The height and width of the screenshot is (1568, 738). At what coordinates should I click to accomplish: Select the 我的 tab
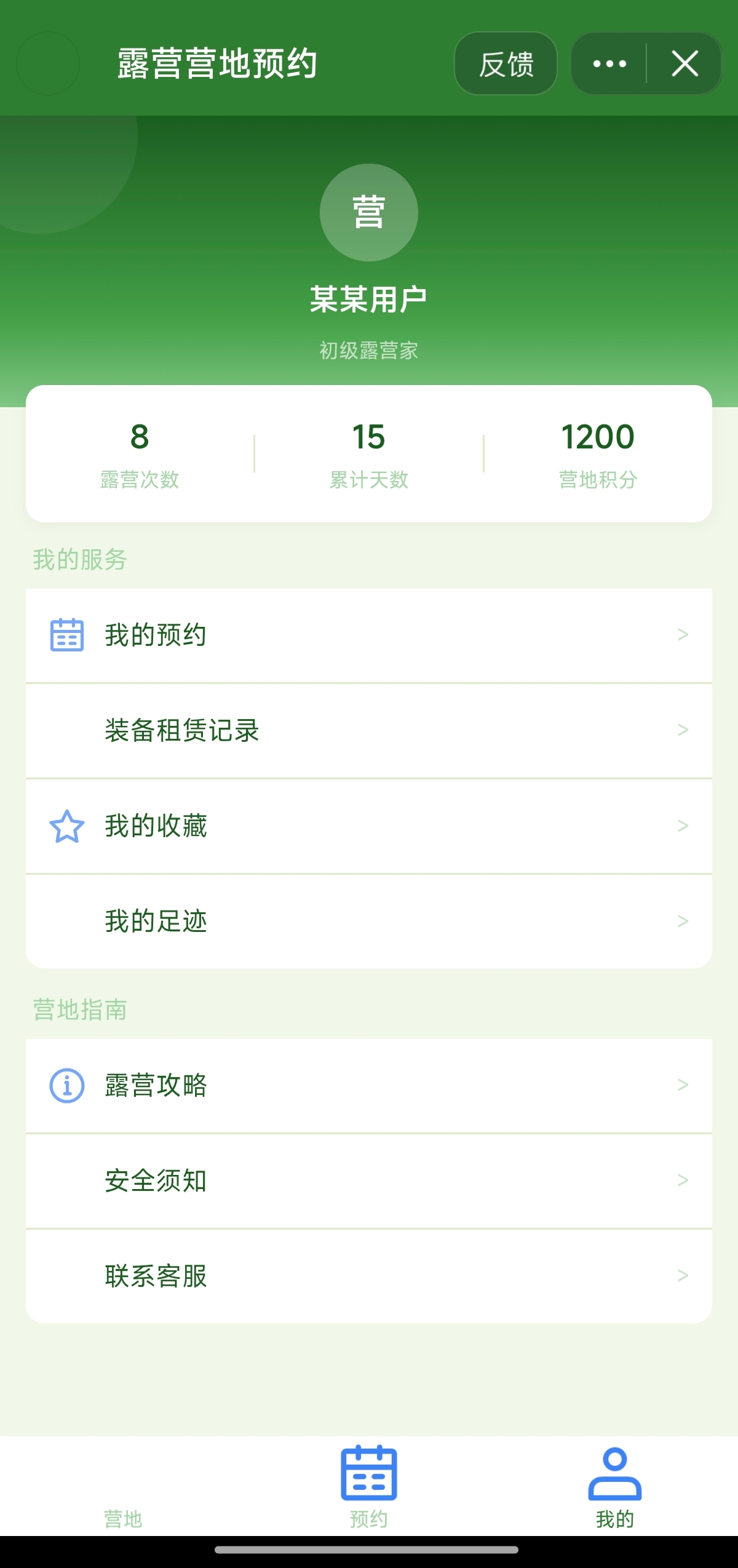(x=615, y=1487)
